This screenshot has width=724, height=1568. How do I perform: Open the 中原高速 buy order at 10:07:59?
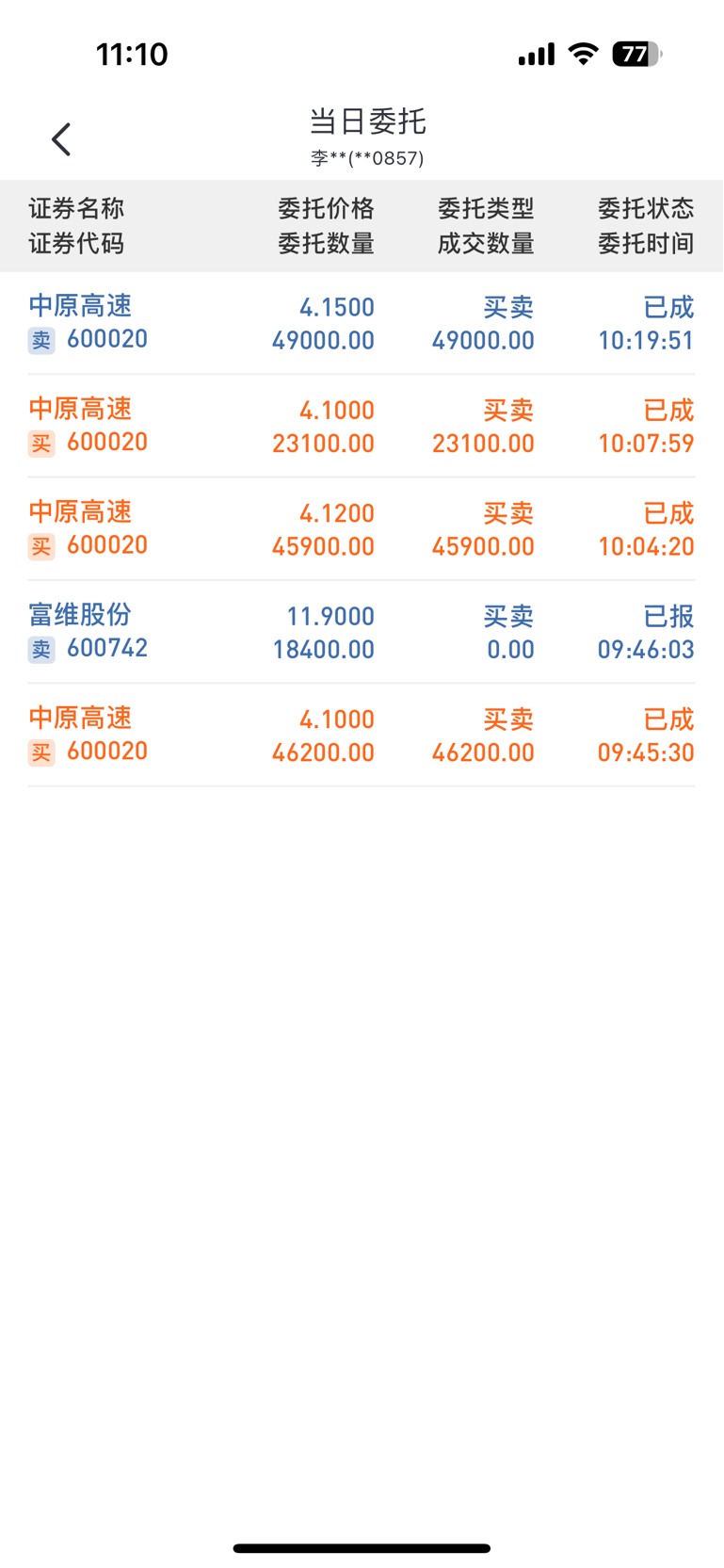pos(362,426)
